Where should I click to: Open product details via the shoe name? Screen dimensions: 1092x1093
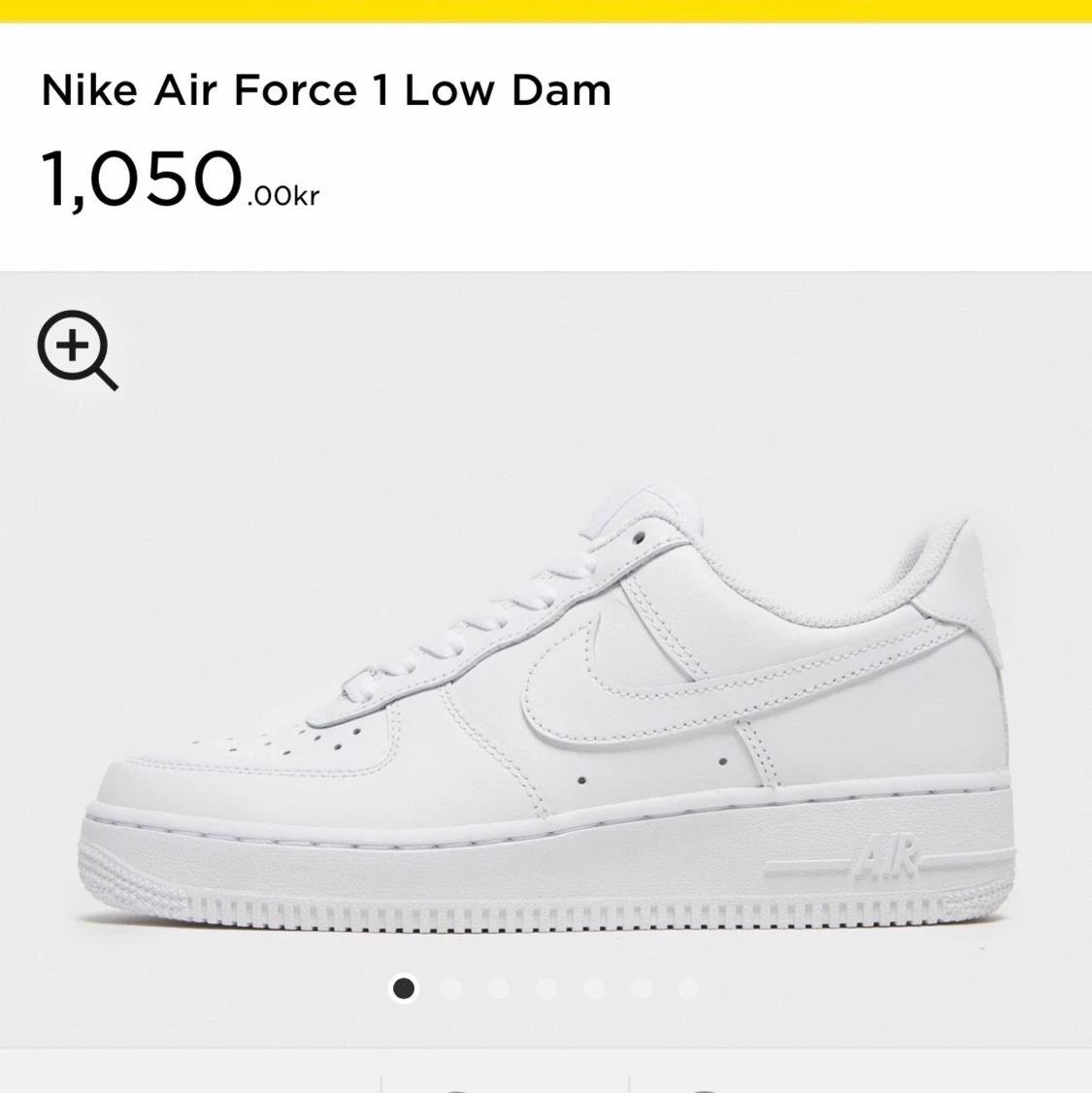(x=324, y=89)
